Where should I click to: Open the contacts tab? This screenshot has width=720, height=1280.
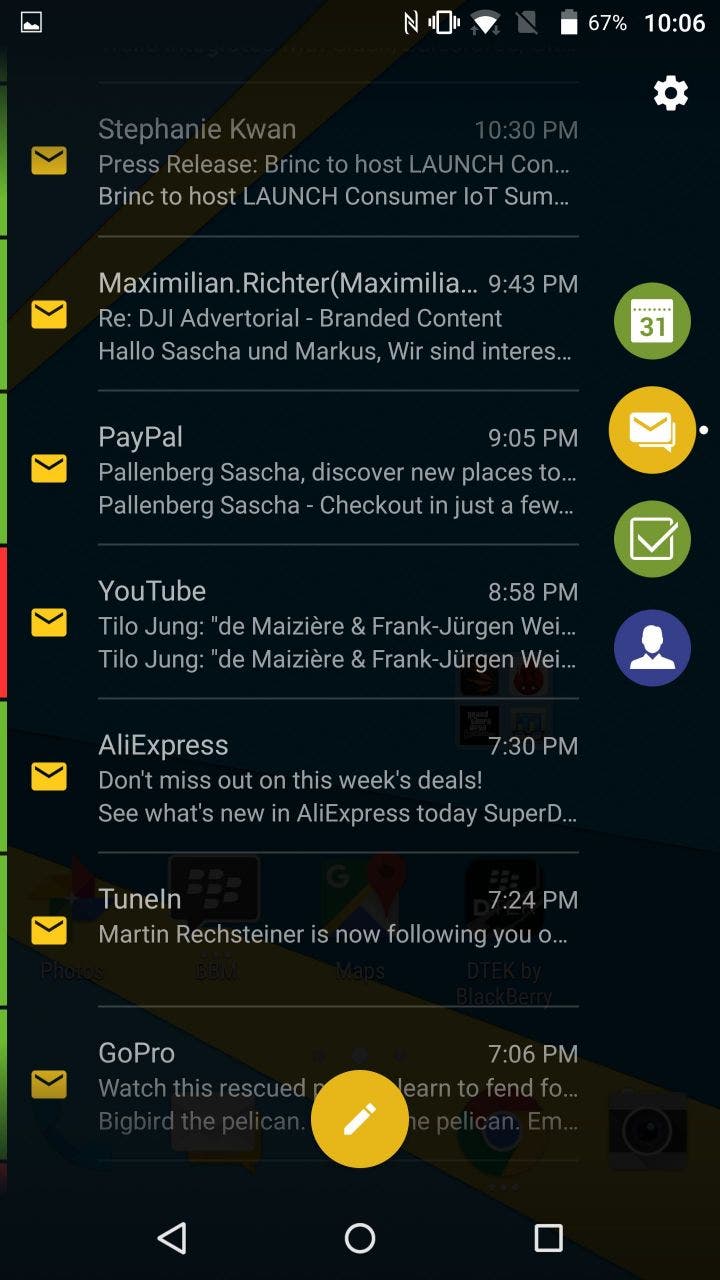[x=652, y=648]
